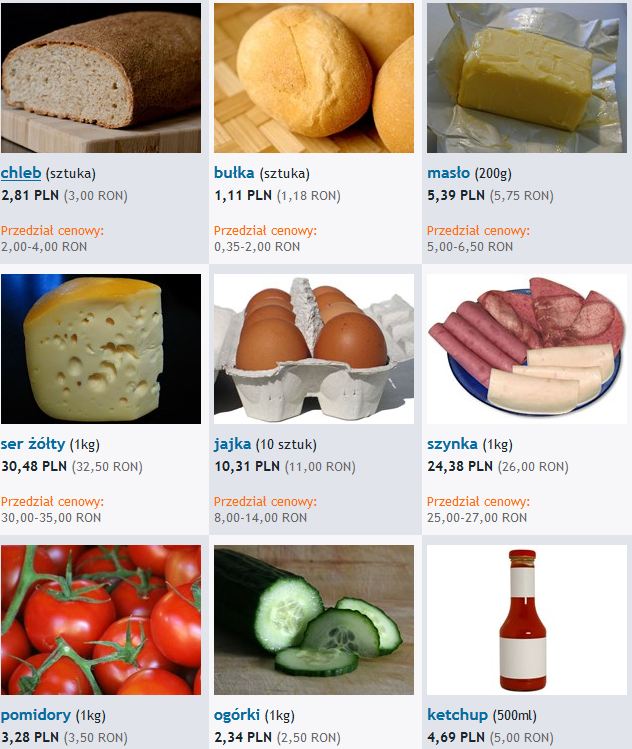Open the tomatoes picture tile
Viewport: 632px width, 749px height.
point(101,620)
